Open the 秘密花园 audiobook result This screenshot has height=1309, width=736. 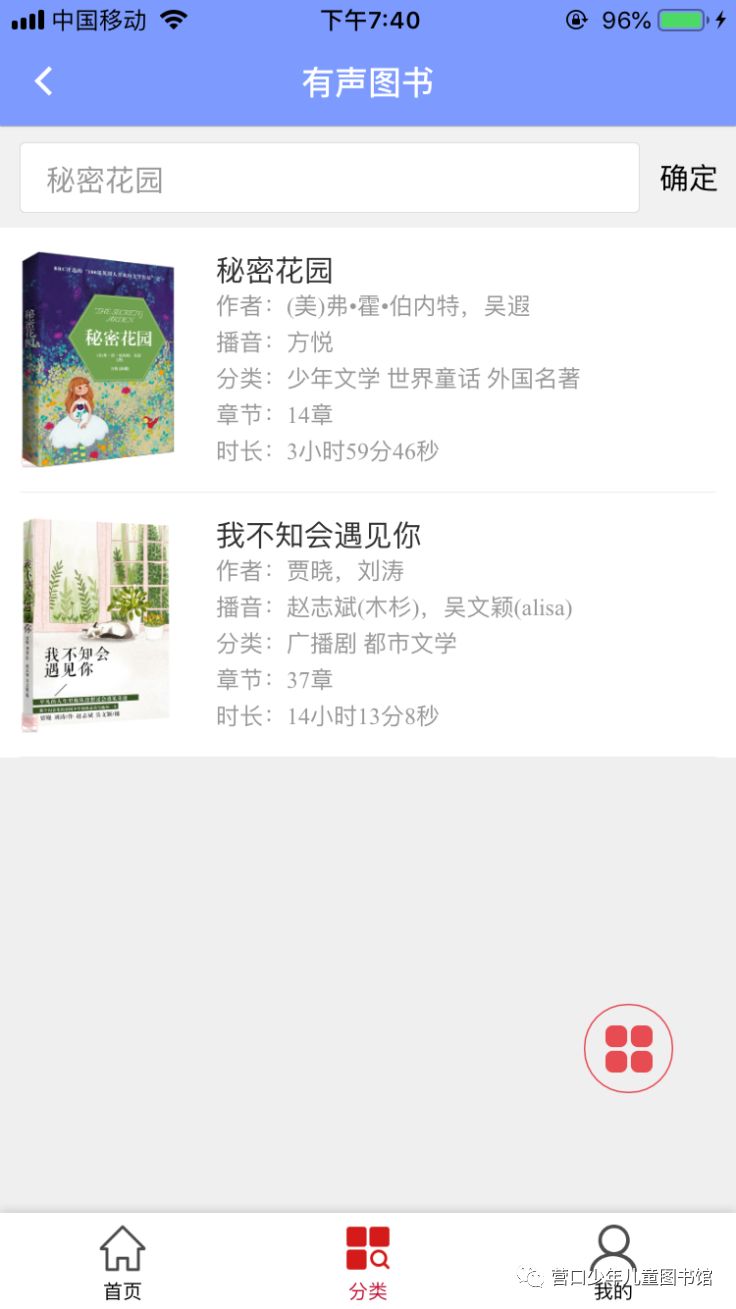(368, 360)
